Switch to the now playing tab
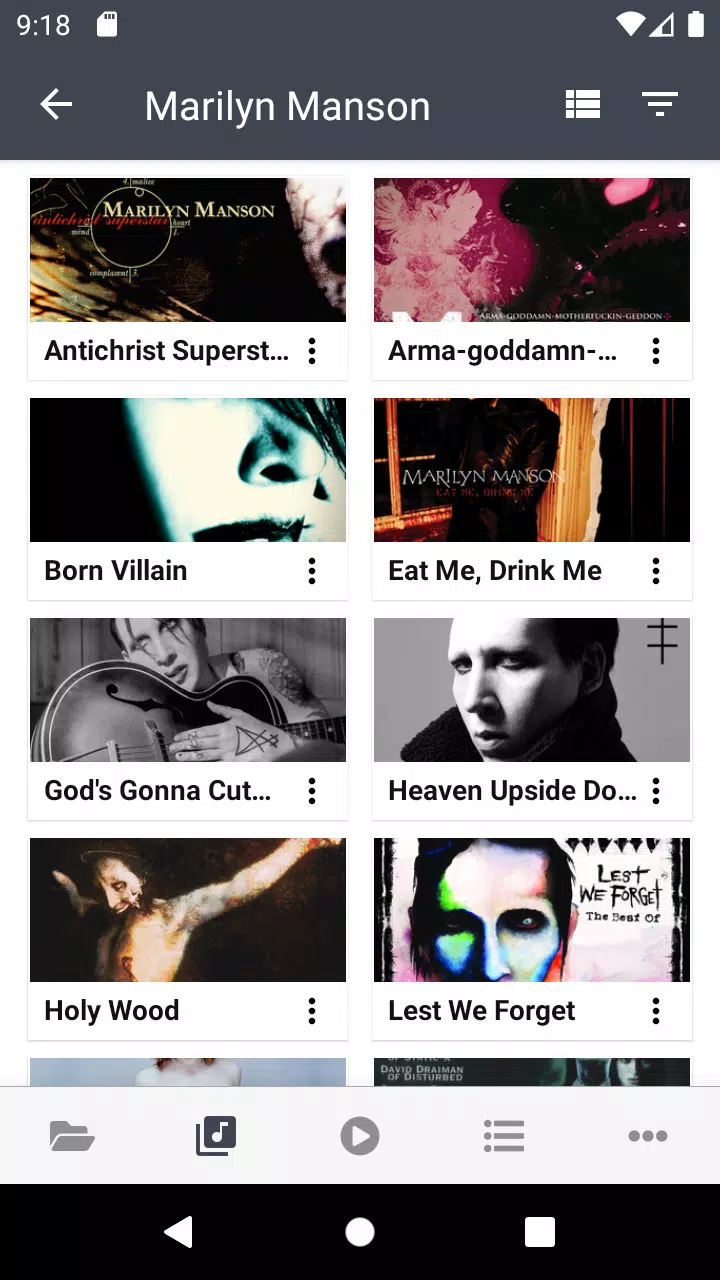The image size is (720, 1280). (360, 1136)
